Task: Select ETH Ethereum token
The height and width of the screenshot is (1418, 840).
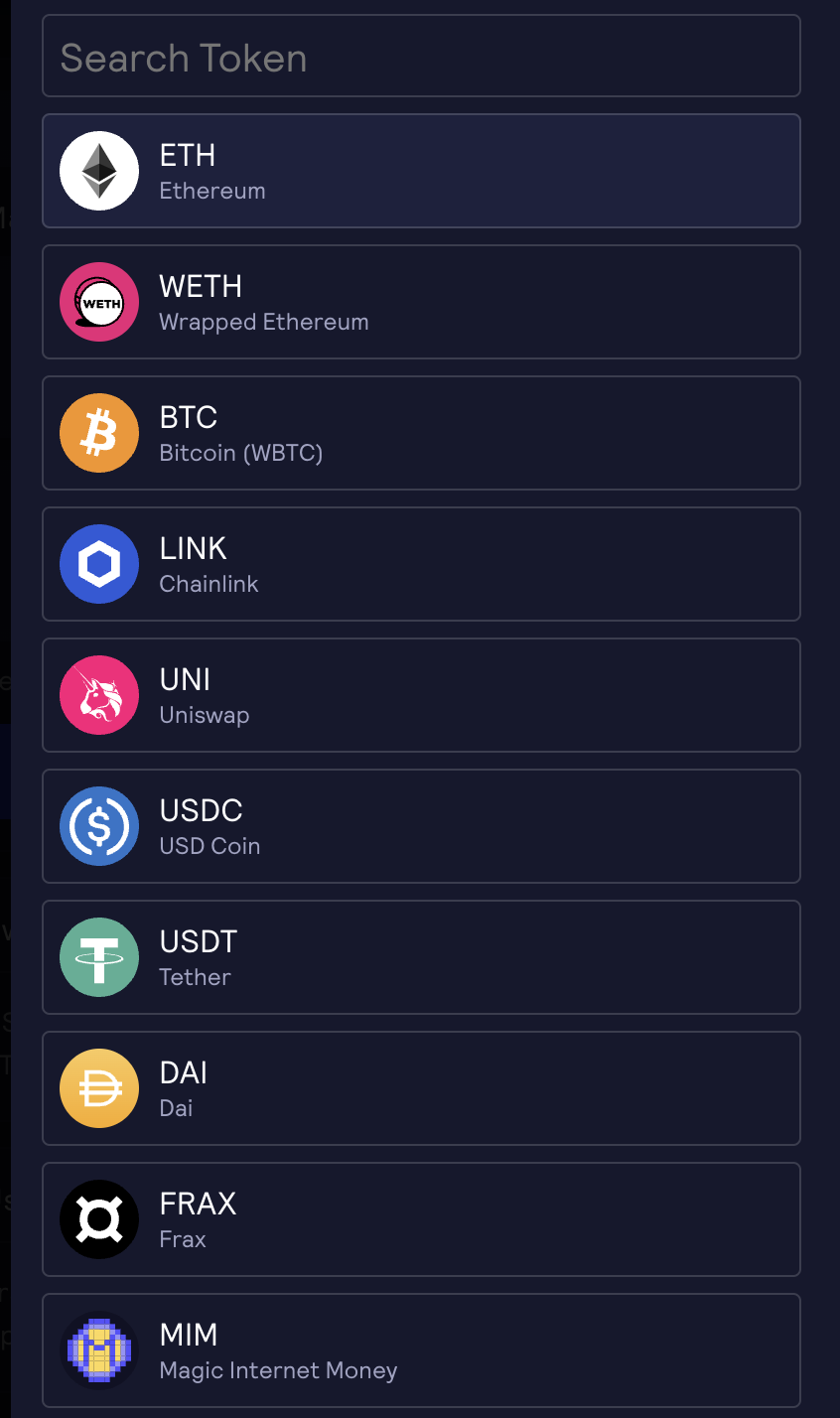Action: [x=421, y=171]
